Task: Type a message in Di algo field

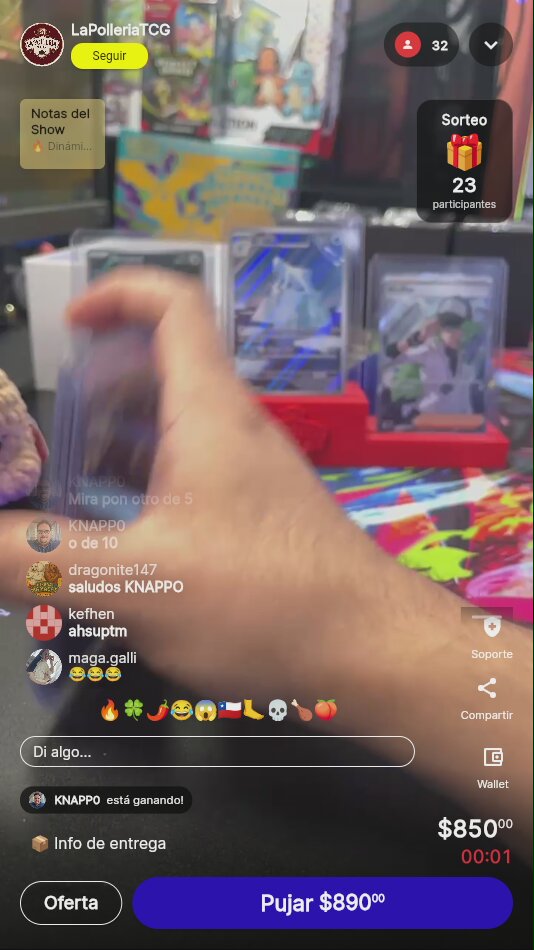Action: coord(217,751)
